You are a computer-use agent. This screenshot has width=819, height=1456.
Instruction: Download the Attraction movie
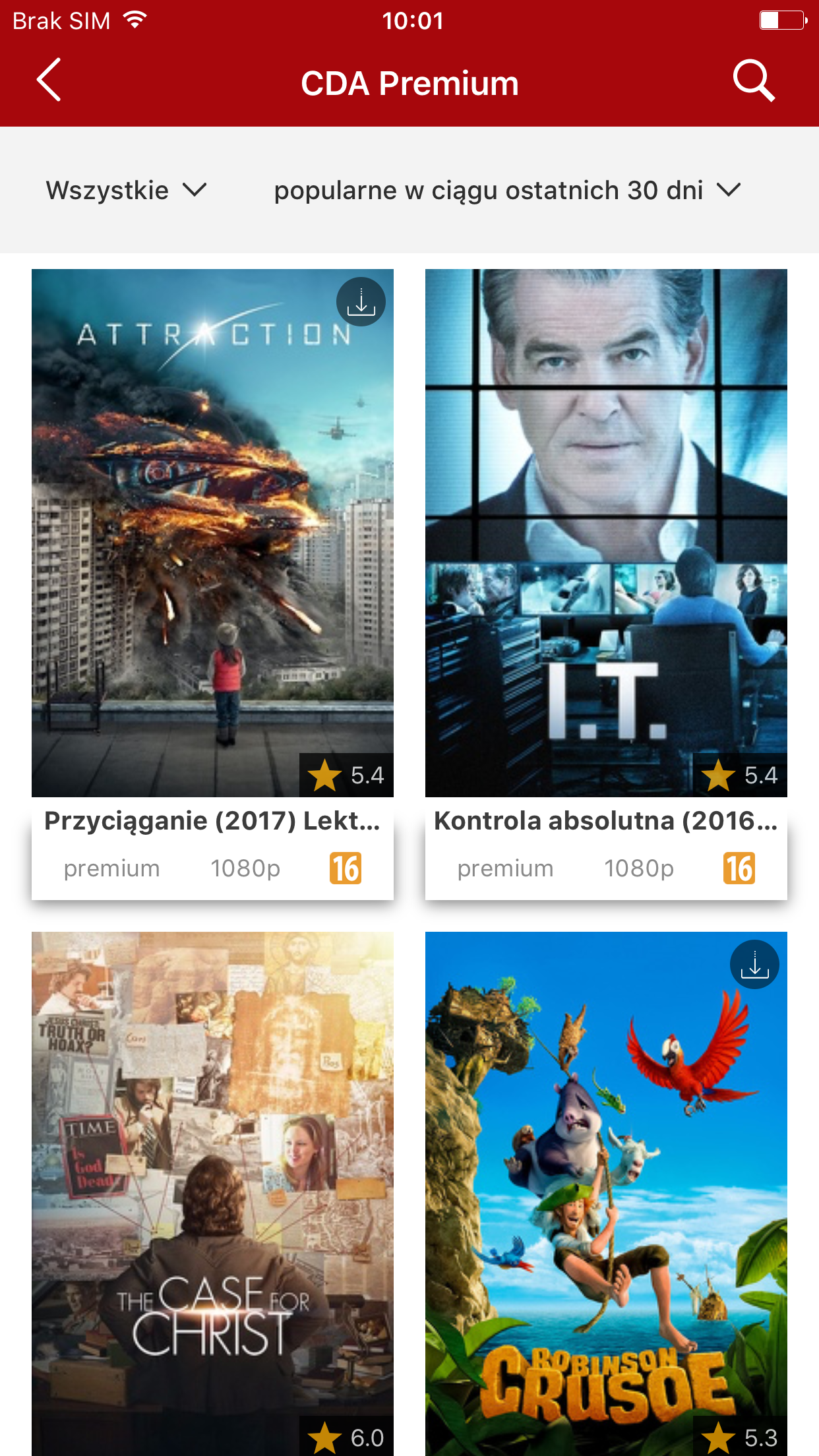[x=361, y=303]
